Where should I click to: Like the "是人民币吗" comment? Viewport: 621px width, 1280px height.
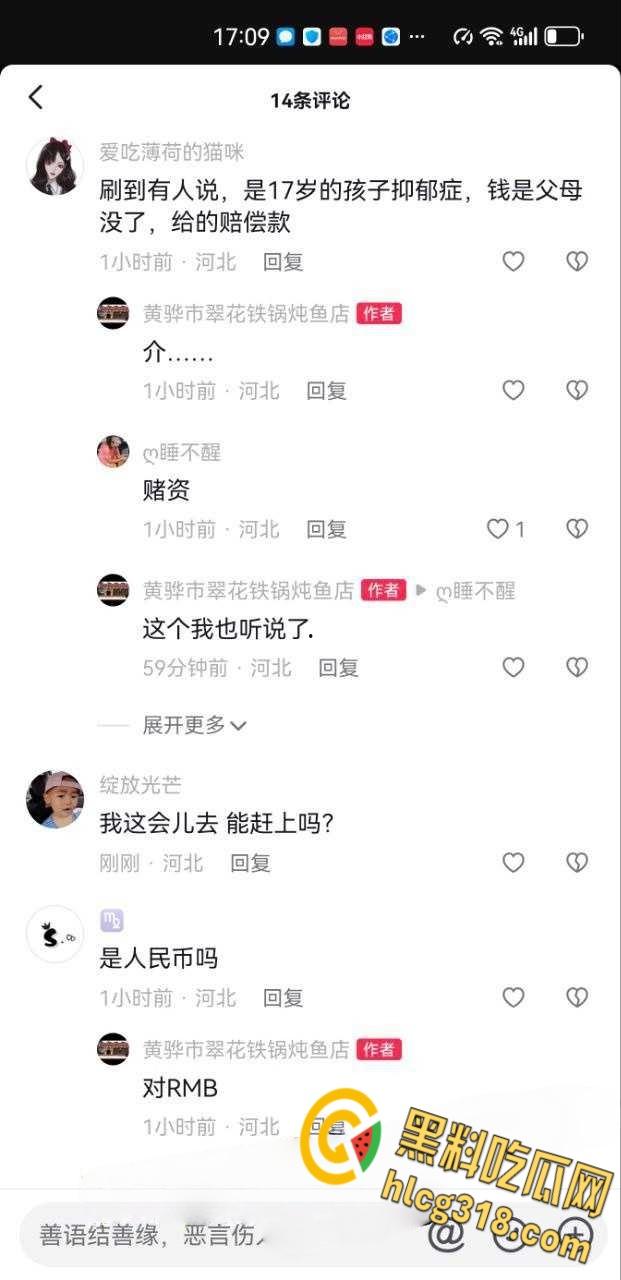pyautogui.click(x=513, y=997)
